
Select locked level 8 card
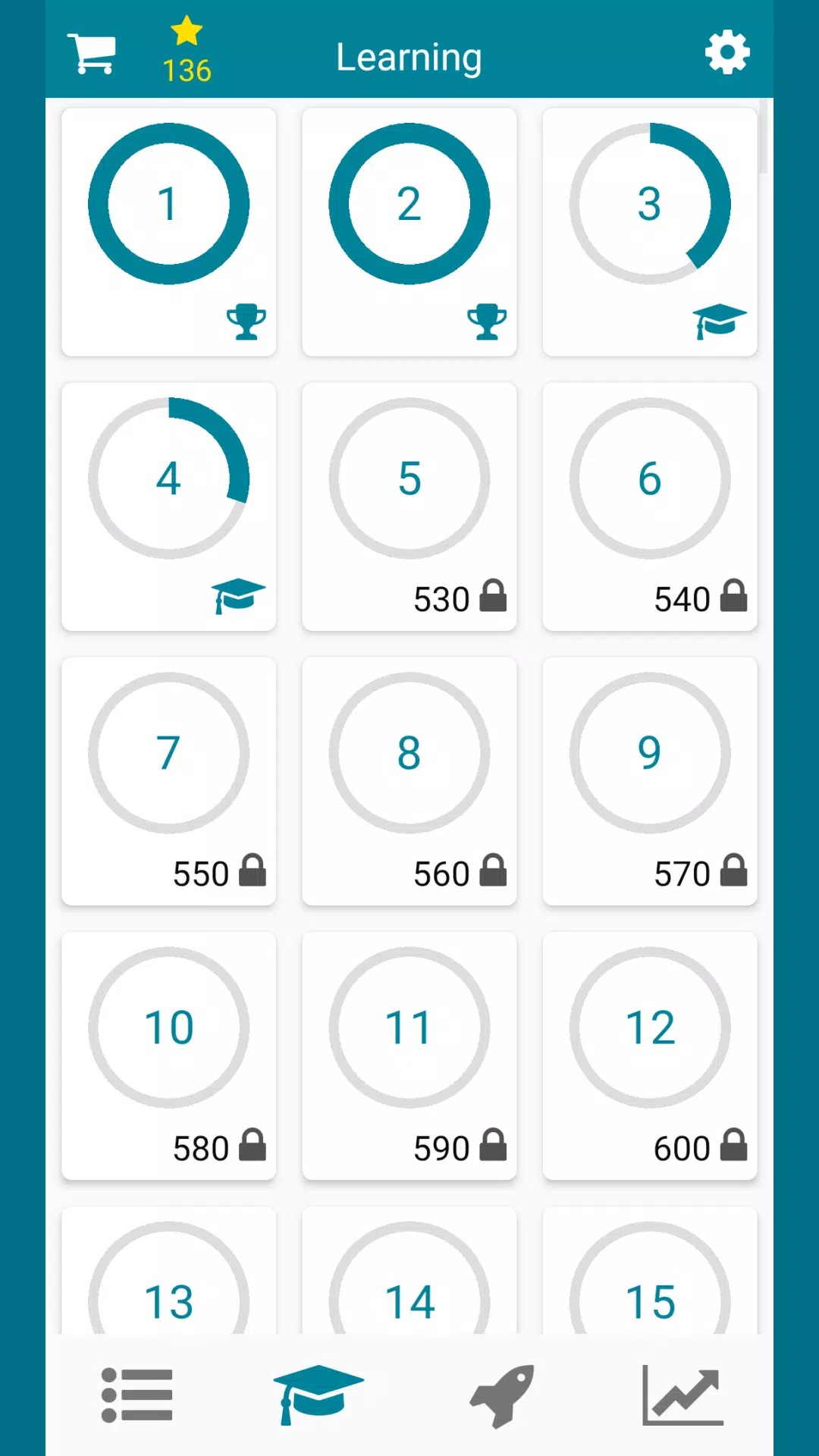click(409, 780)
